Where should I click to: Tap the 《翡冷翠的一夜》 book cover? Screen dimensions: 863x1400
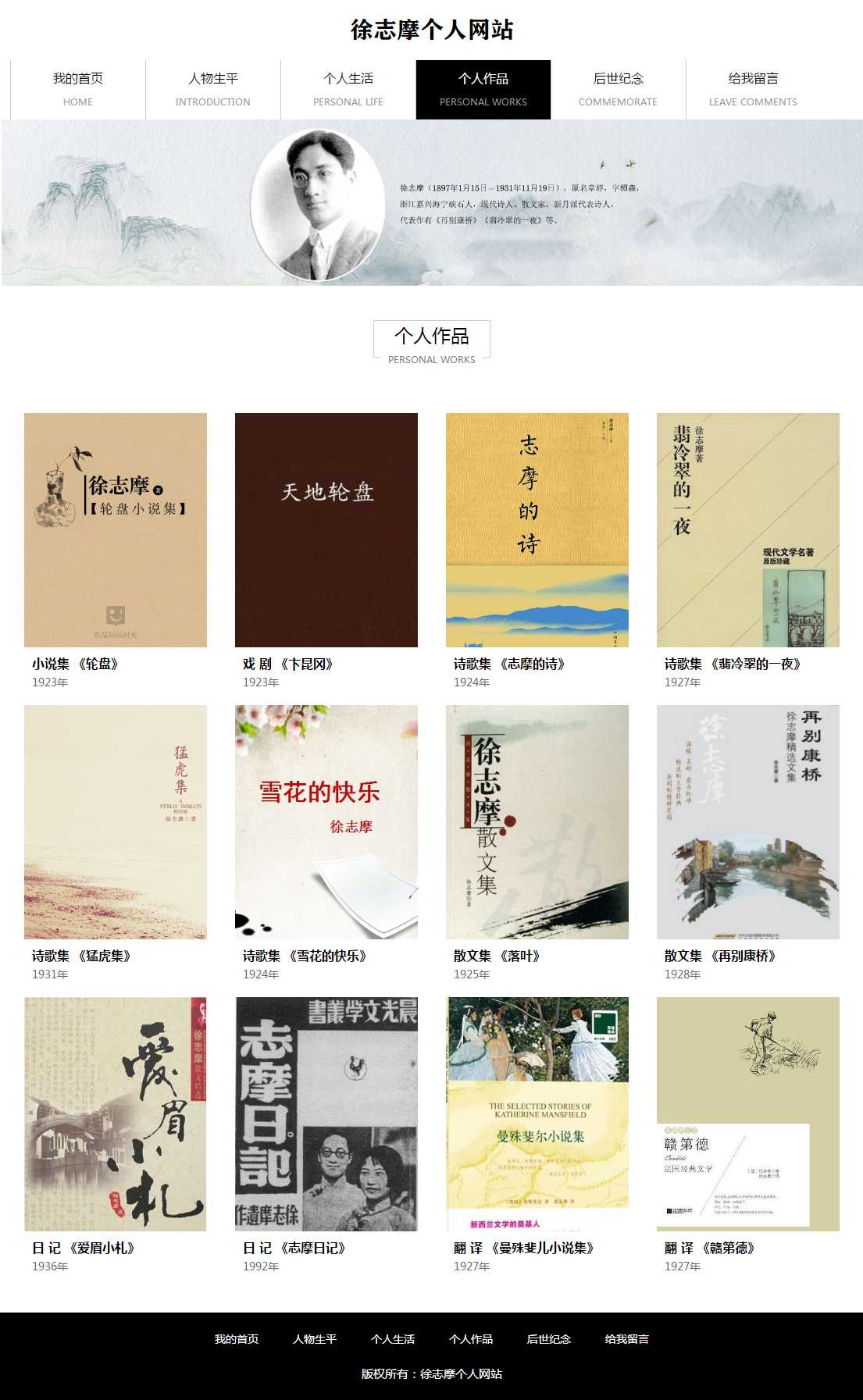748,529
